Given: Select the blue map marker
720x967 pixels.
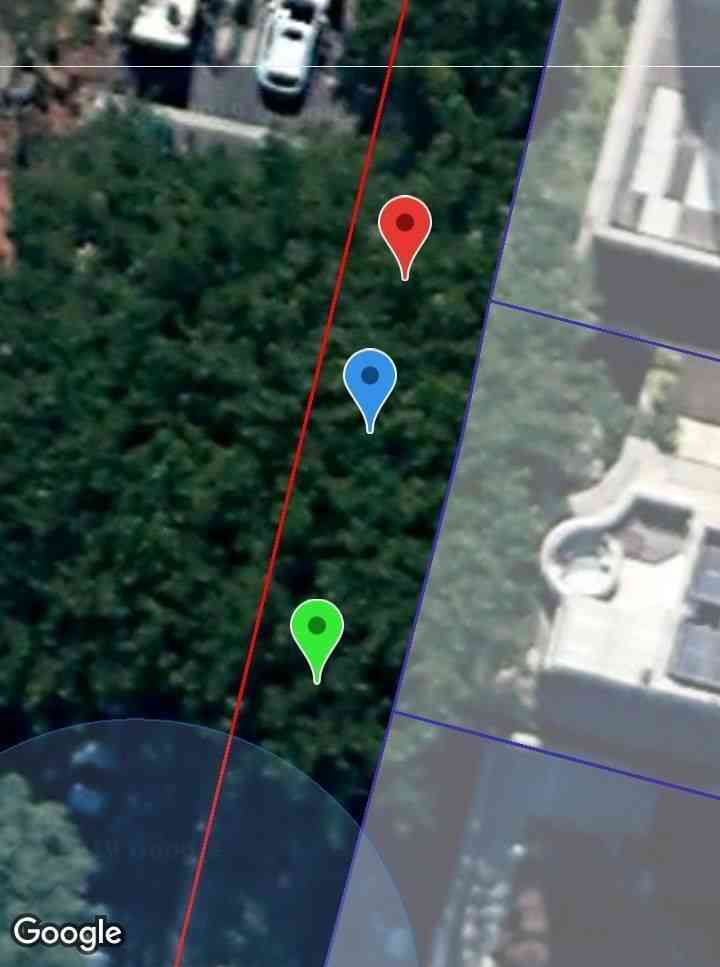Looking at the screenshot, I should tap(370, 379).
